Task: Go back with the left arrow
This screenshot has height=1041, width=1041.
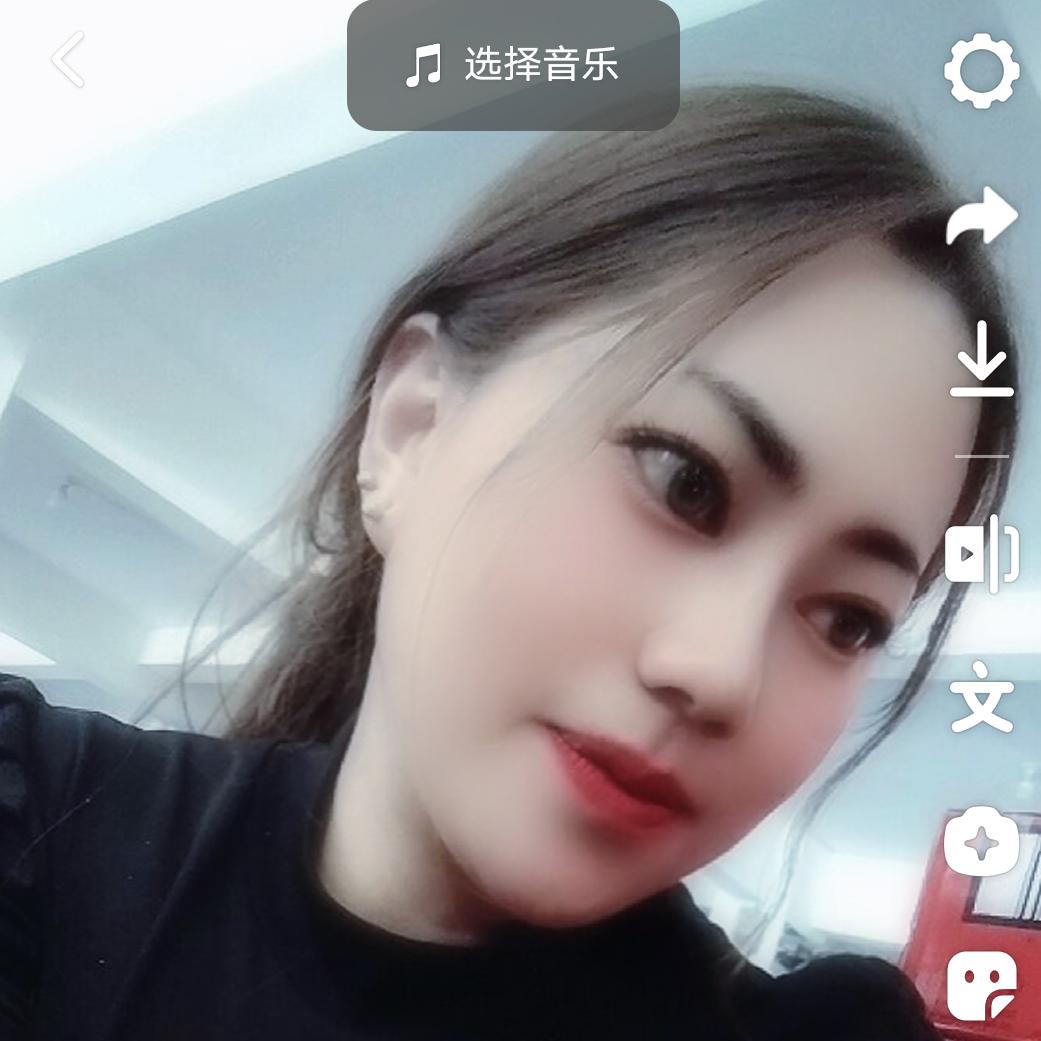Action: click(68, 59)
